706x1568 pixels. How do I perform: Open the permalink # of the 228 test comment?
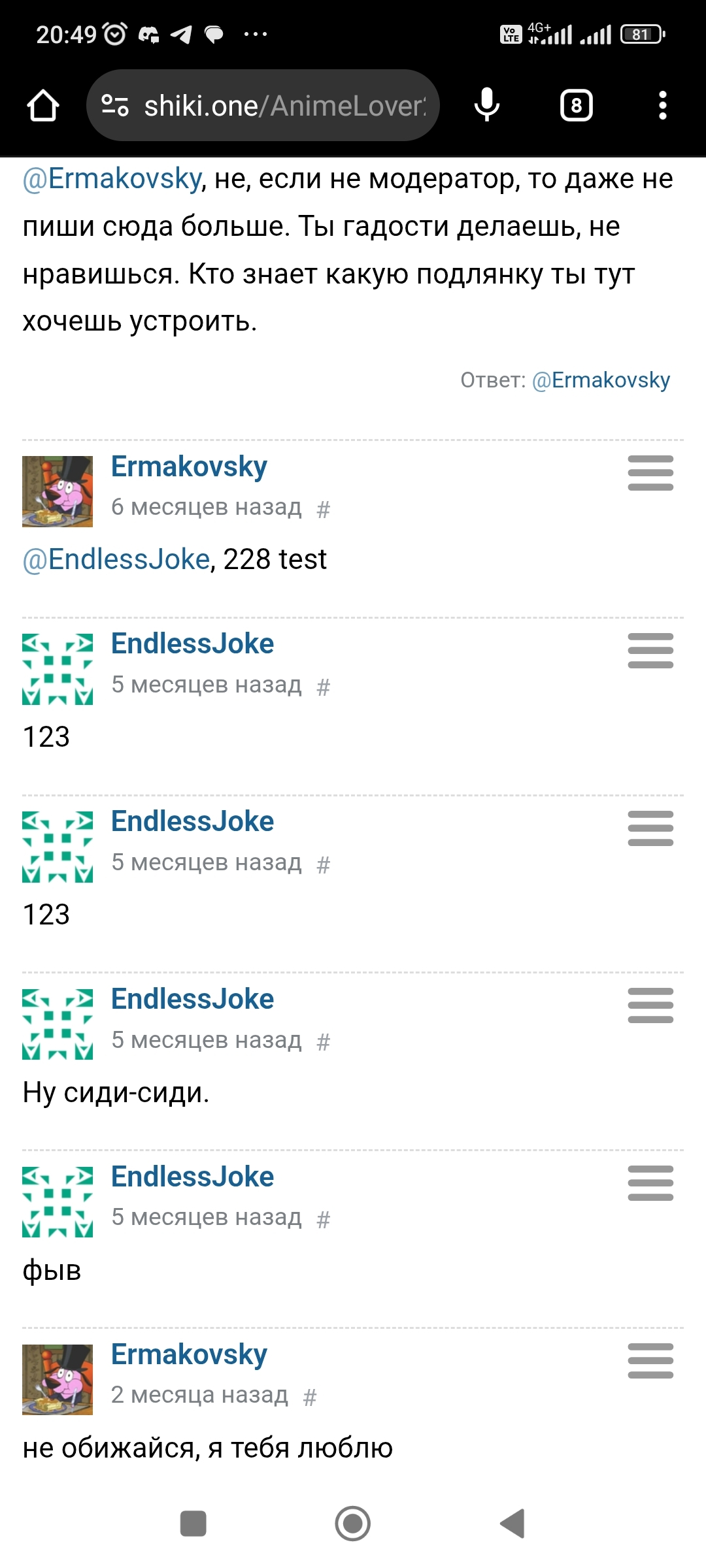[x=323, y=509]
